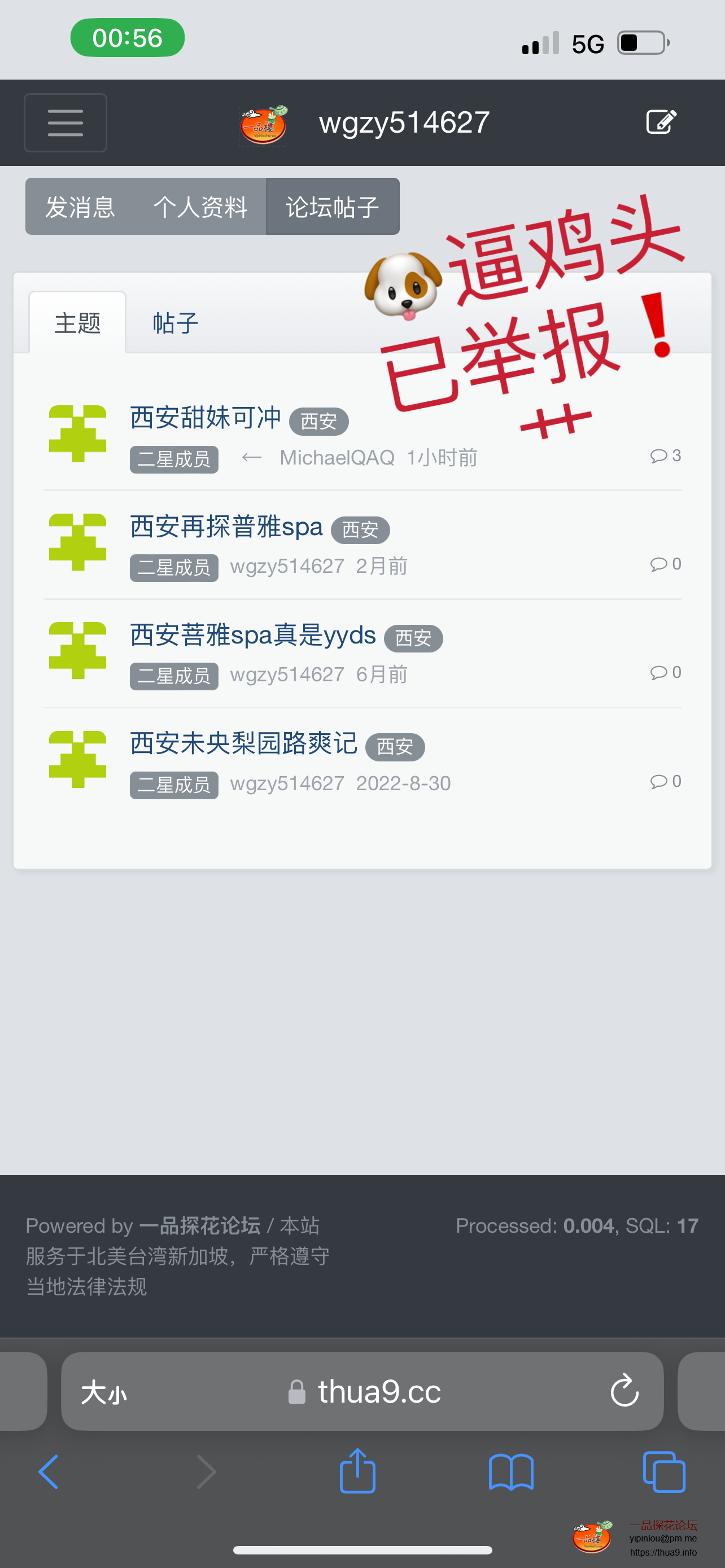Viewport: 725px width, 1568px height.
Task: Open 个人资料 profile section
Action: point(200,207)
